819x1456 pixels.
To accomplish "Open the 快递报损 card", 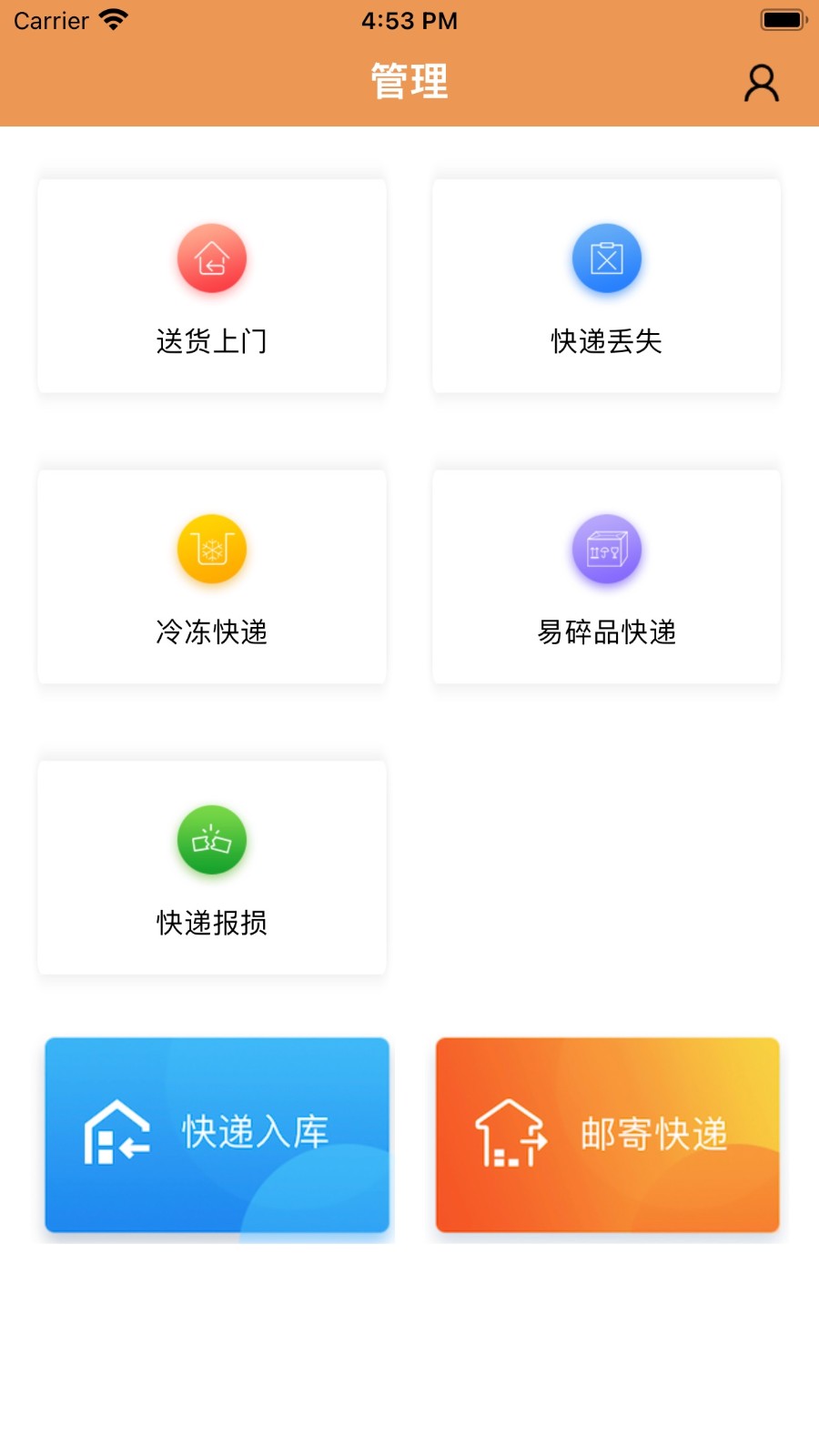I will pos(212,868).
